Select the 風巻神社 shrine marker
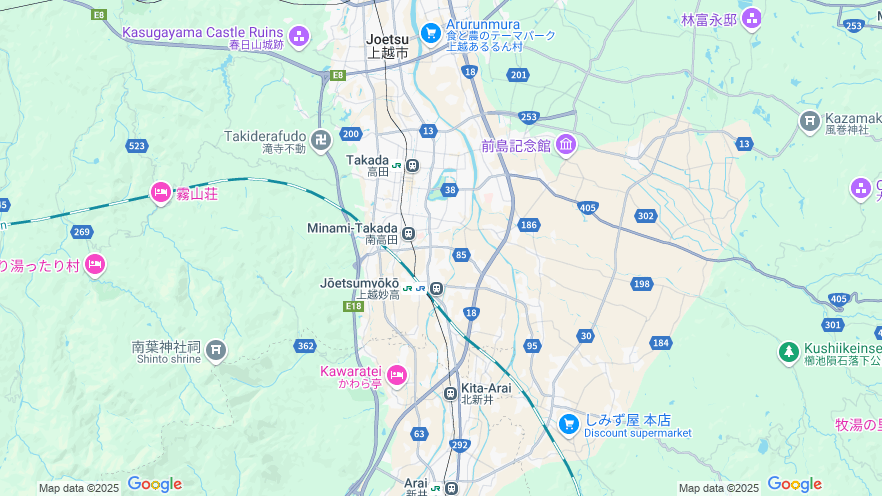The height and width of the screenshot is (496, 882). click(810, 123)
